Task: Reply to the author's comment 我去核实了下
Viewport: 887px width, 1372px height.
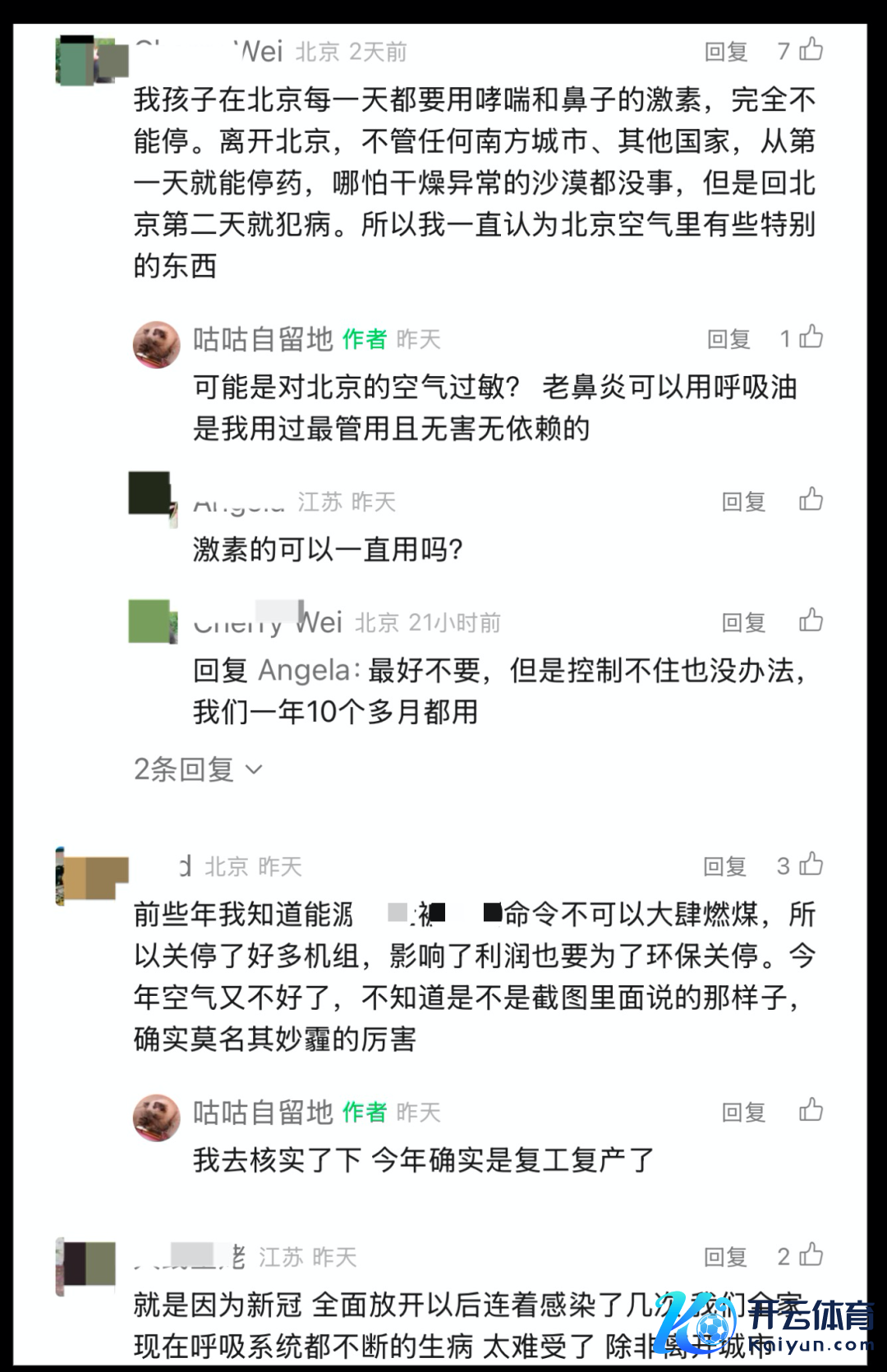Action: click(x=743, y=1113)
